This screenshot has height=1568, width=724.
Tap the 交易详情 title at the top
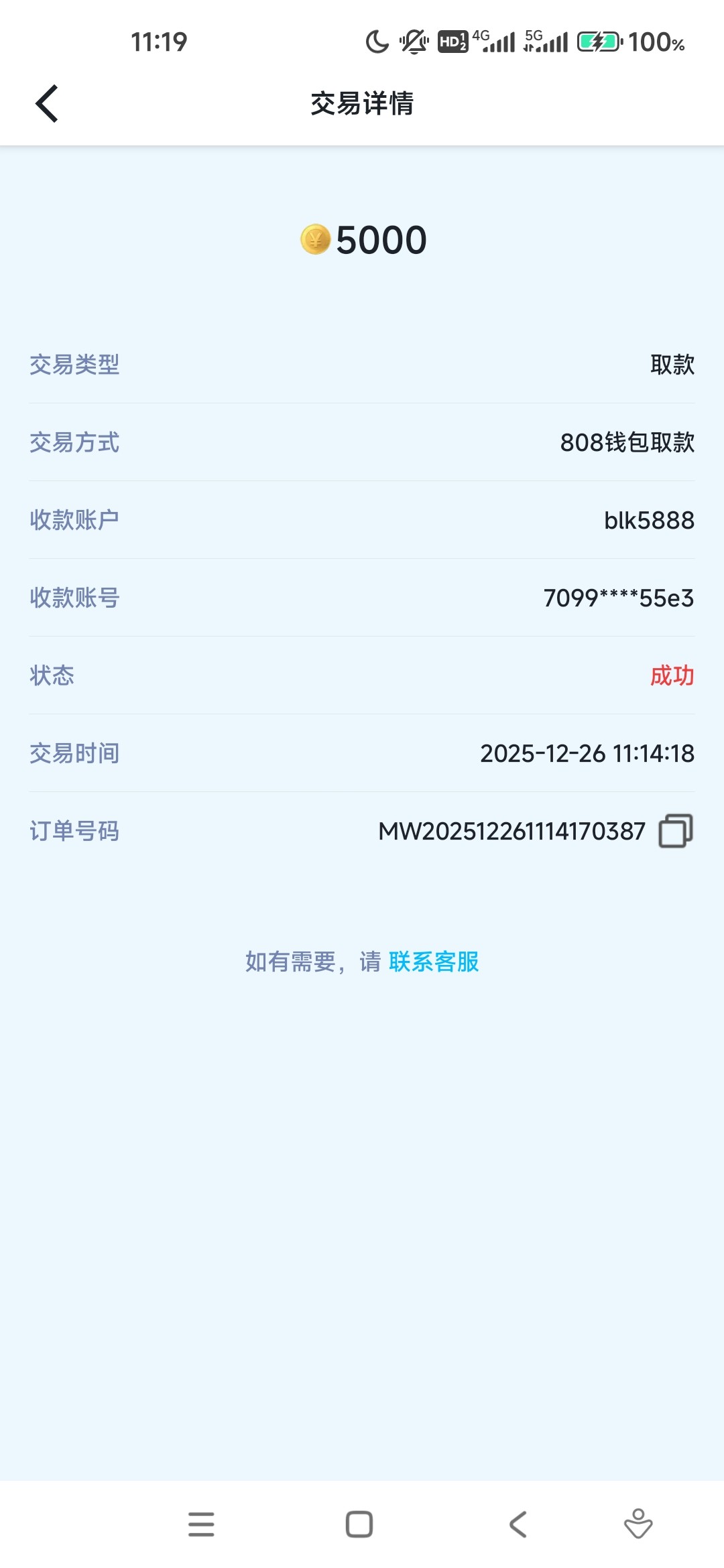pos(362,104)
